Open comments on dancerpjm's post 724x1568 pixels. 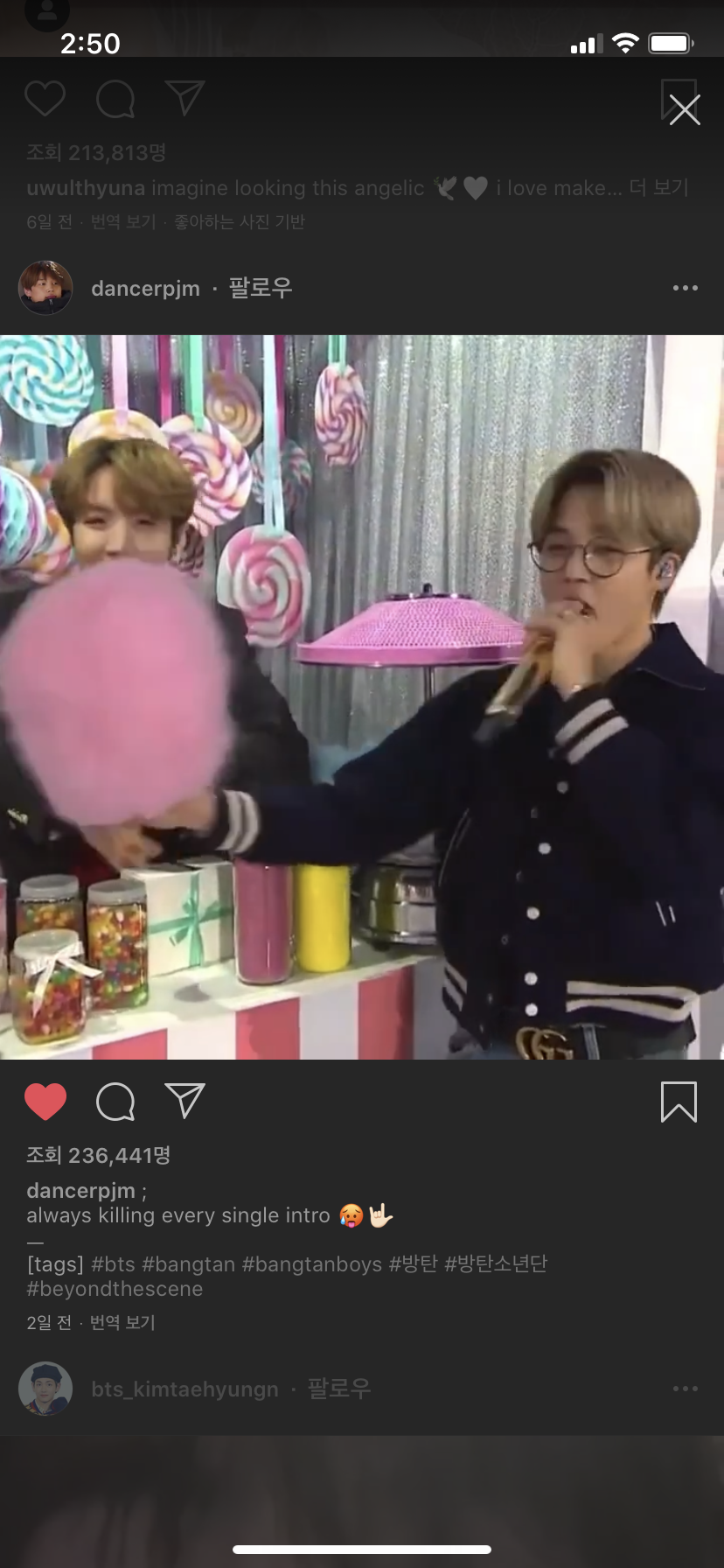pos(115,1102)
